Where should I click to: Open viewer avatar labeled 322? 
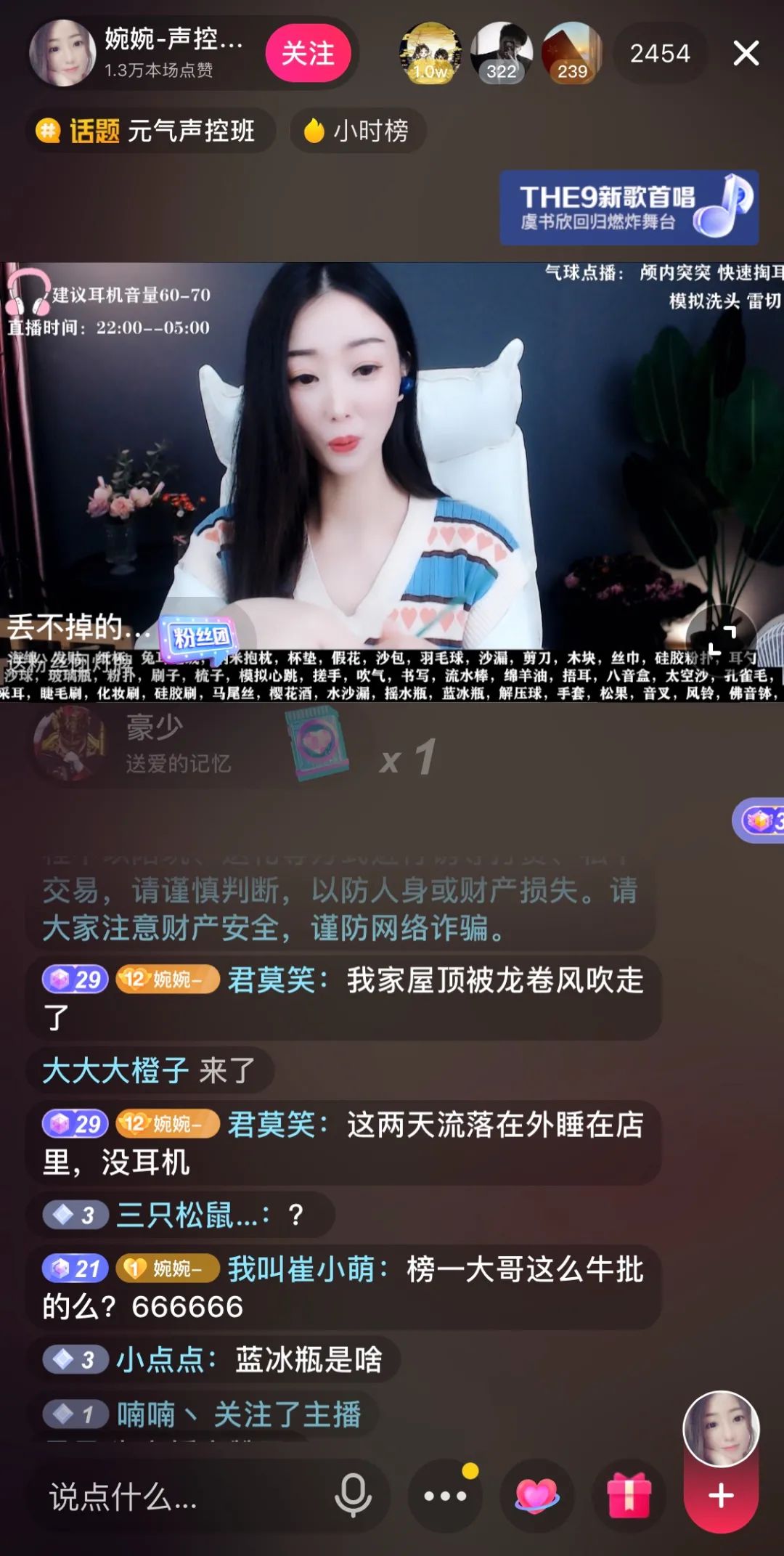coord(501,52)
